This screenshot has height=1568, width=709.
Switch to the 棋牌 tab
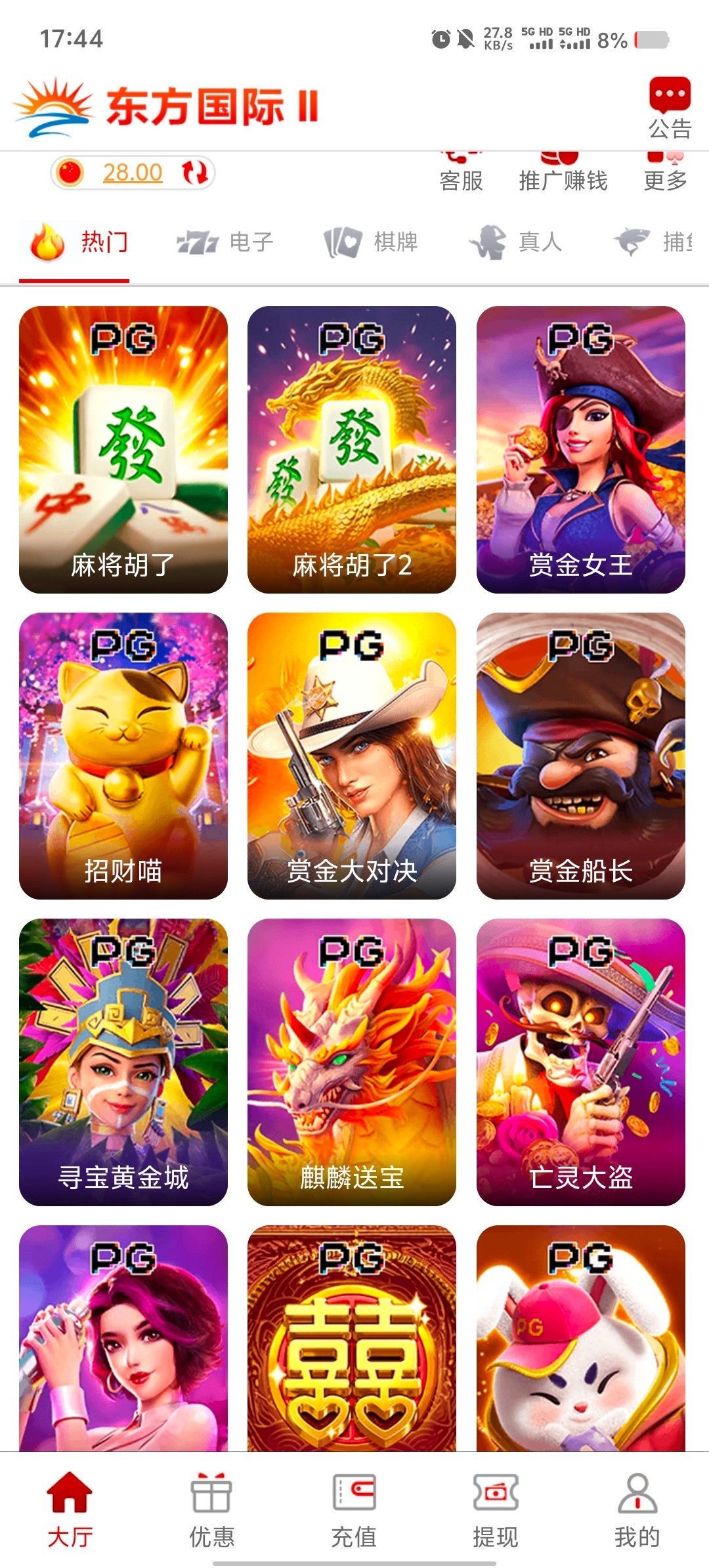(371, 242)
